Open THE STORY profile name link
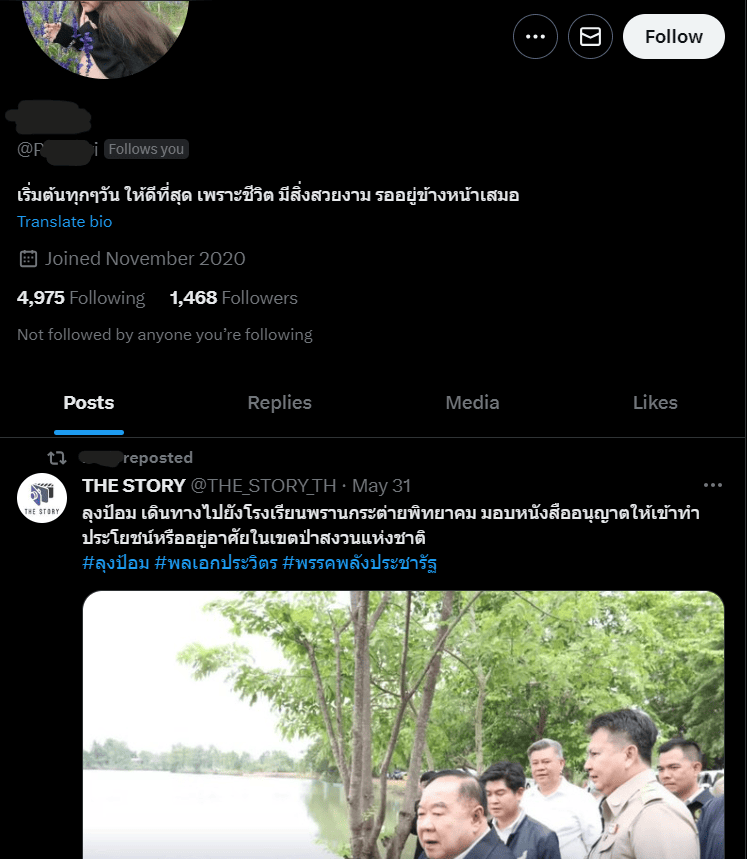Image resolution: width=747 pixels, height=859 pixels. point(134,486)
